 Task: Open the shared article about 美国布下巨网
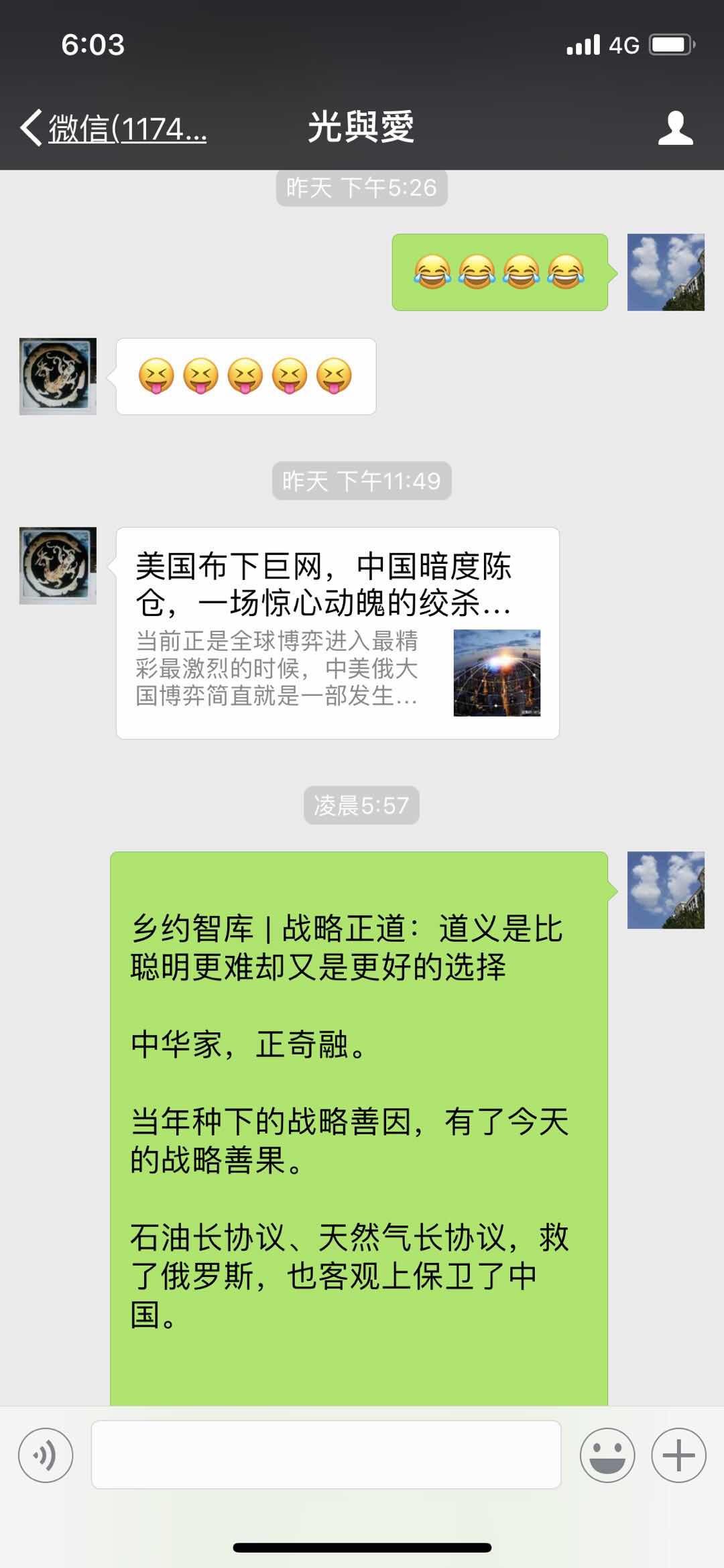coord(337,633)
